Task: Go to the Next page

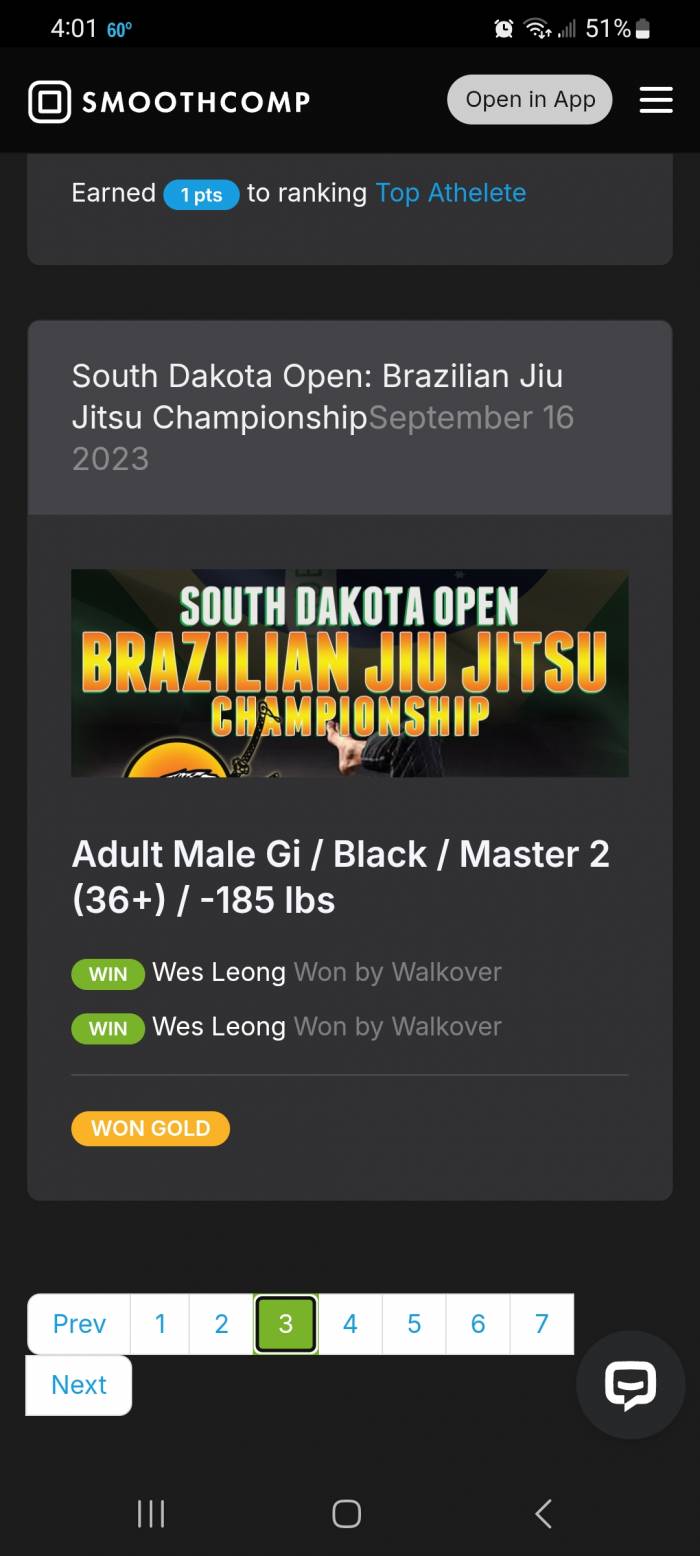Action: point(79,1385)
